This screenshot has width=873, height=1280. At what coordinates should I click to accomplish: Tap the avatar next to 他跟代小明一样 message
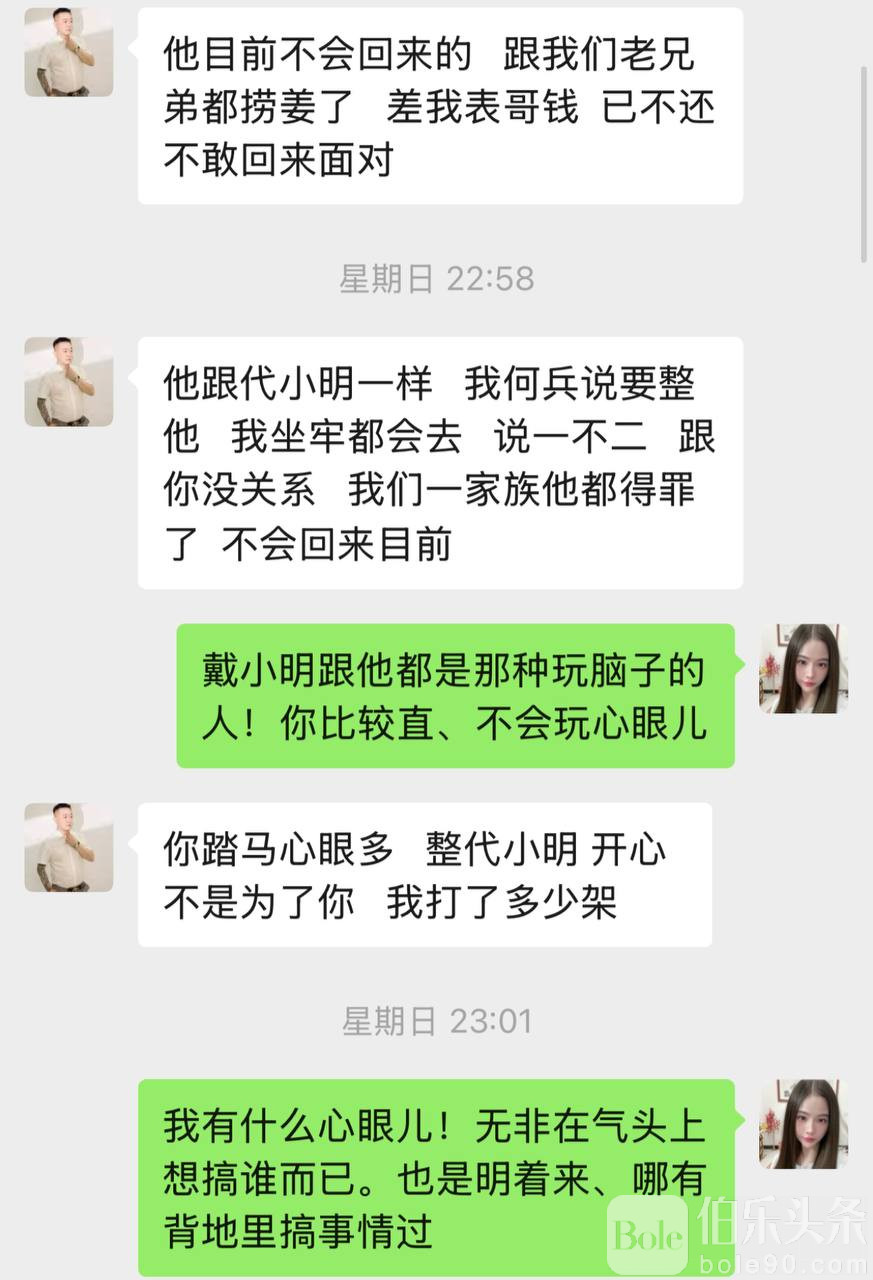[69, 382]
